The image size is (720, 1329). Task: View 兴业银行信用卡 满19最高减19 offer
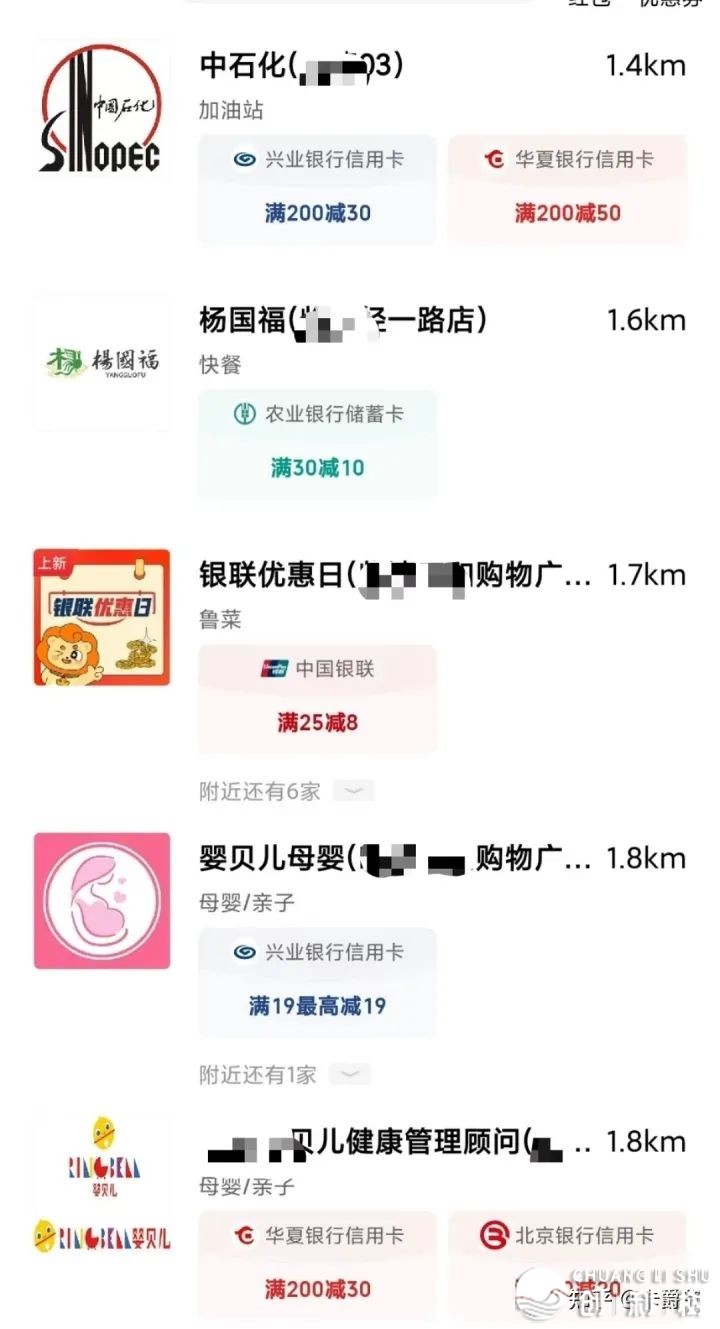click(317, 981)
